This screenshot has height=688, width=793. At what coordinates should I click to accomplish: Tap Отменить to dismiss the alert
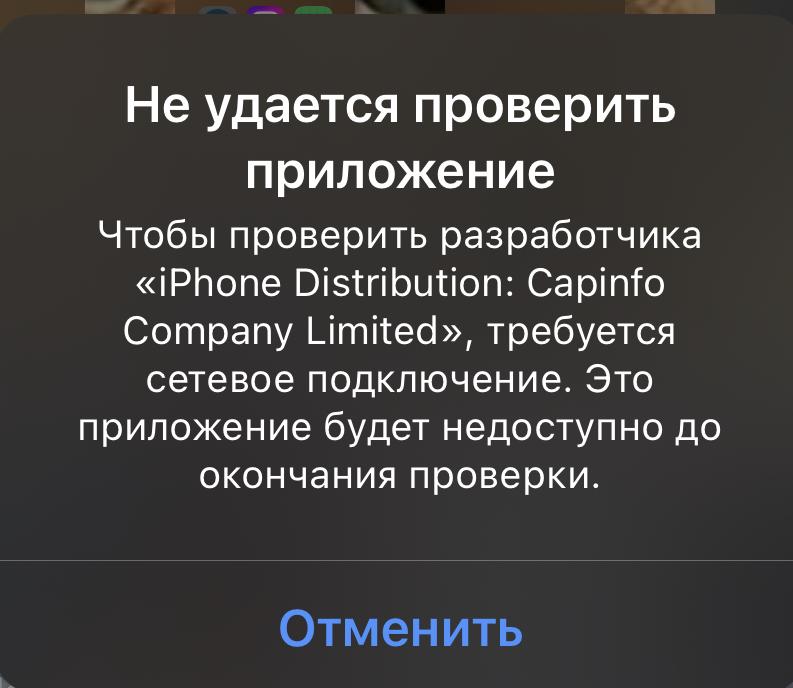coord(399,628)
